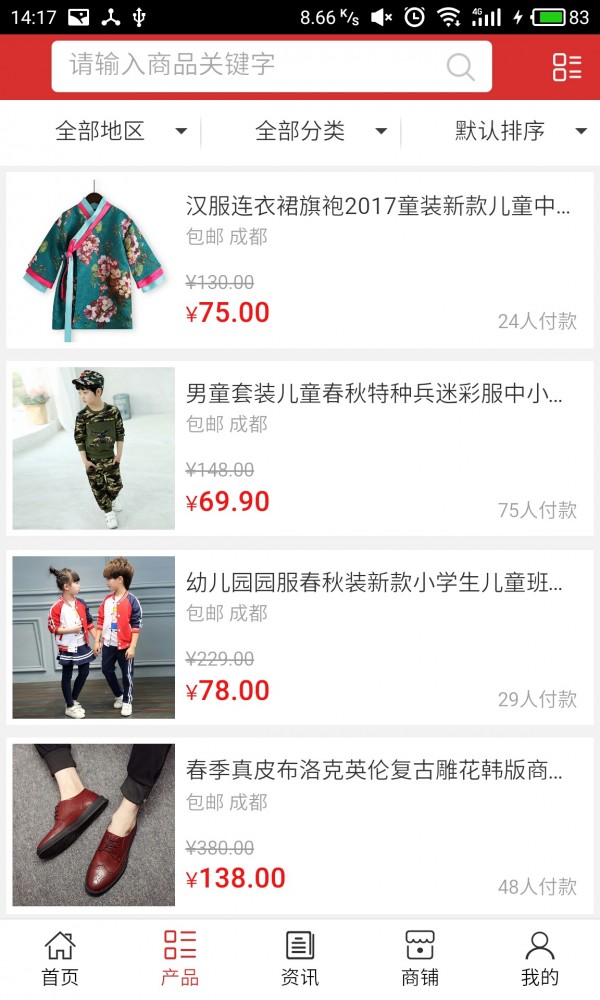The height and width of the screenshot is (1000, 600).
Task: Open the 商铺 shops tab
Action: click(420, 958)
